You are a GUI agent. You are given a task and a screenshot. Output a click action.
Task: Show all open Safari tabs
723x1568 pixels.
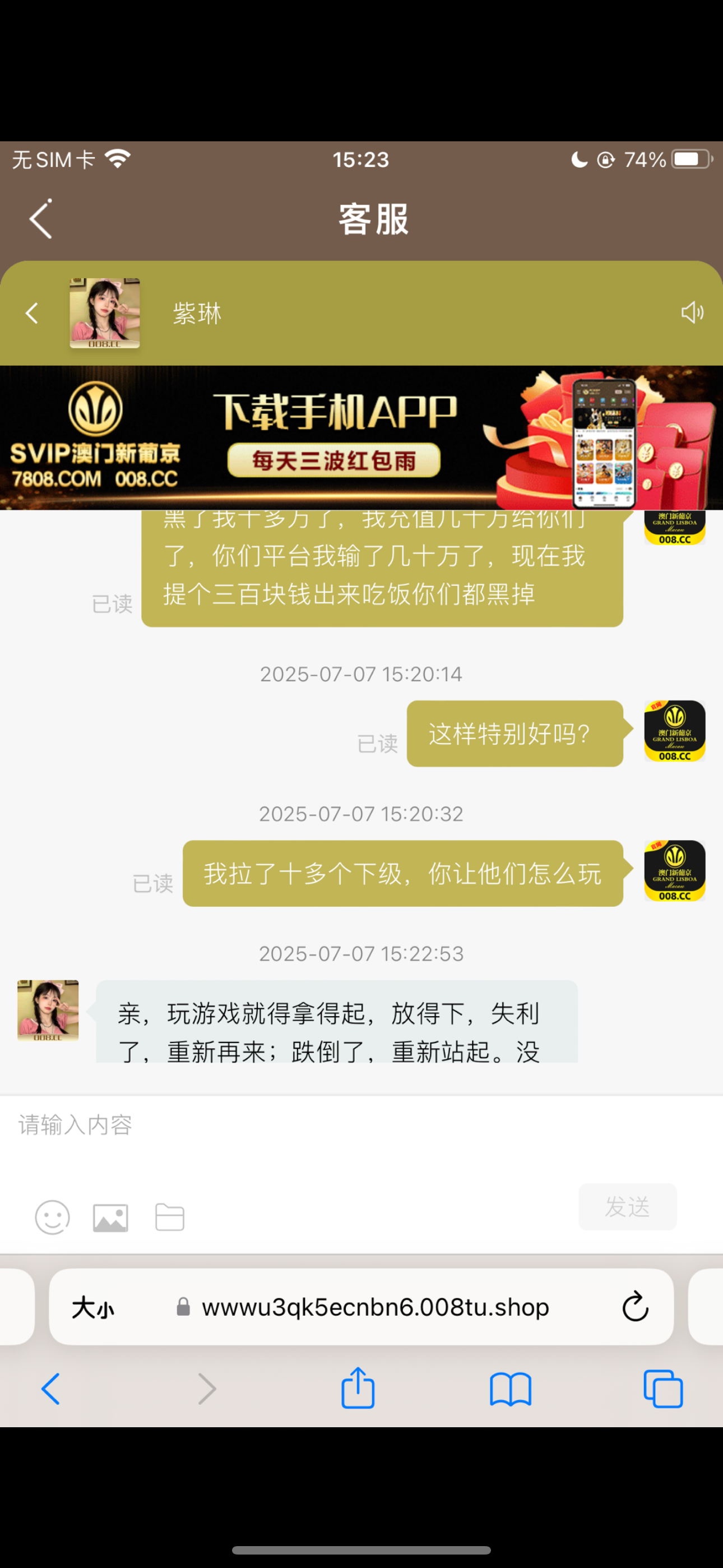(x=662, y=1389)
